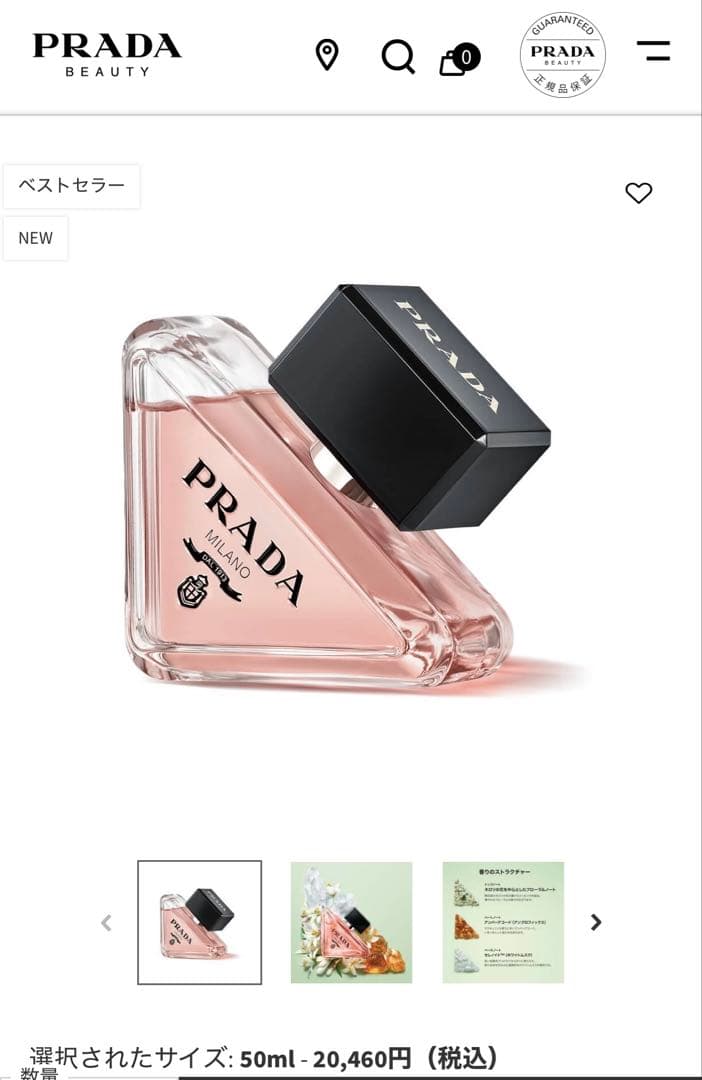Go to next gallery thumbnails
The width and height of the screenshot is (702, 1080).
596,922
